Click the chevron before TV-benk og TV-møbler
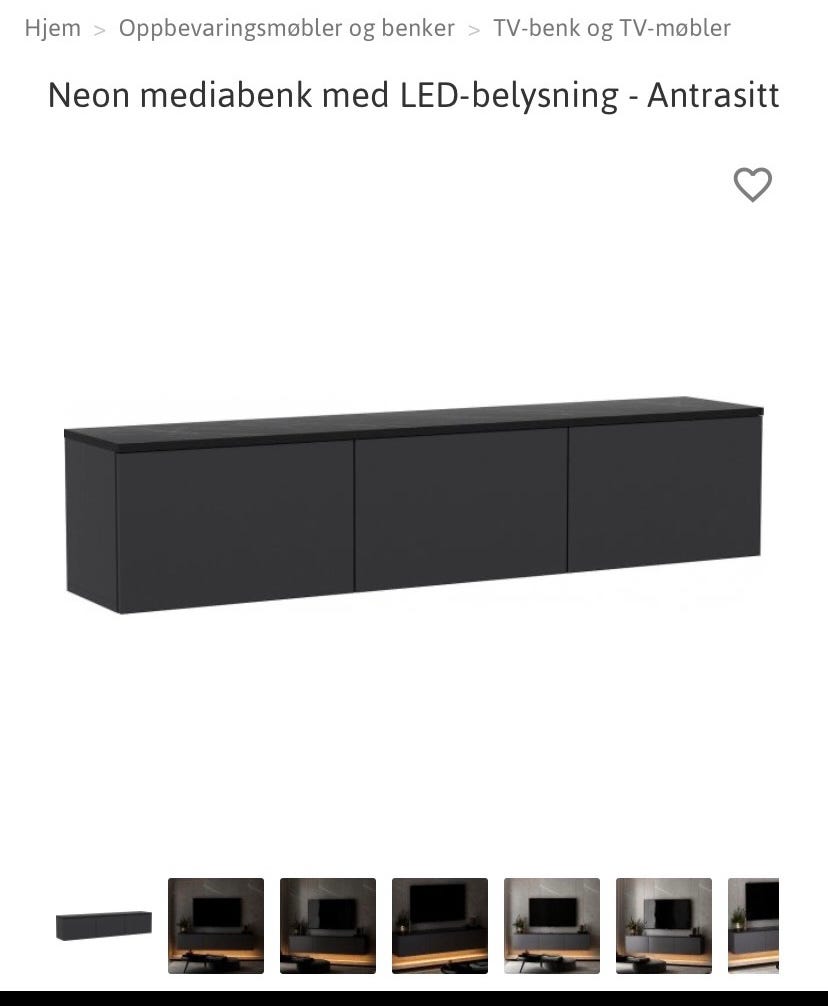The height and width of the screenshot is (1006, 828). pos(472,29)
